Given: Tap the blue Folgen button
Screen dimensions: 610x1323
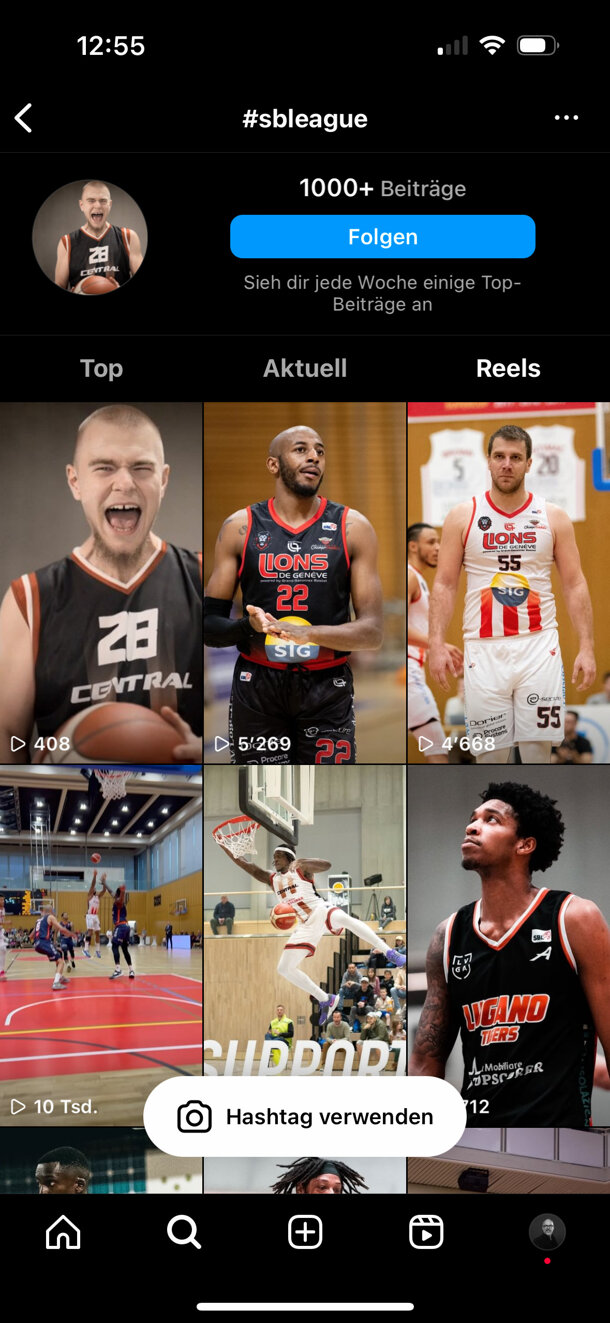Looking at the screenshot, I should [x=382, y=237].
